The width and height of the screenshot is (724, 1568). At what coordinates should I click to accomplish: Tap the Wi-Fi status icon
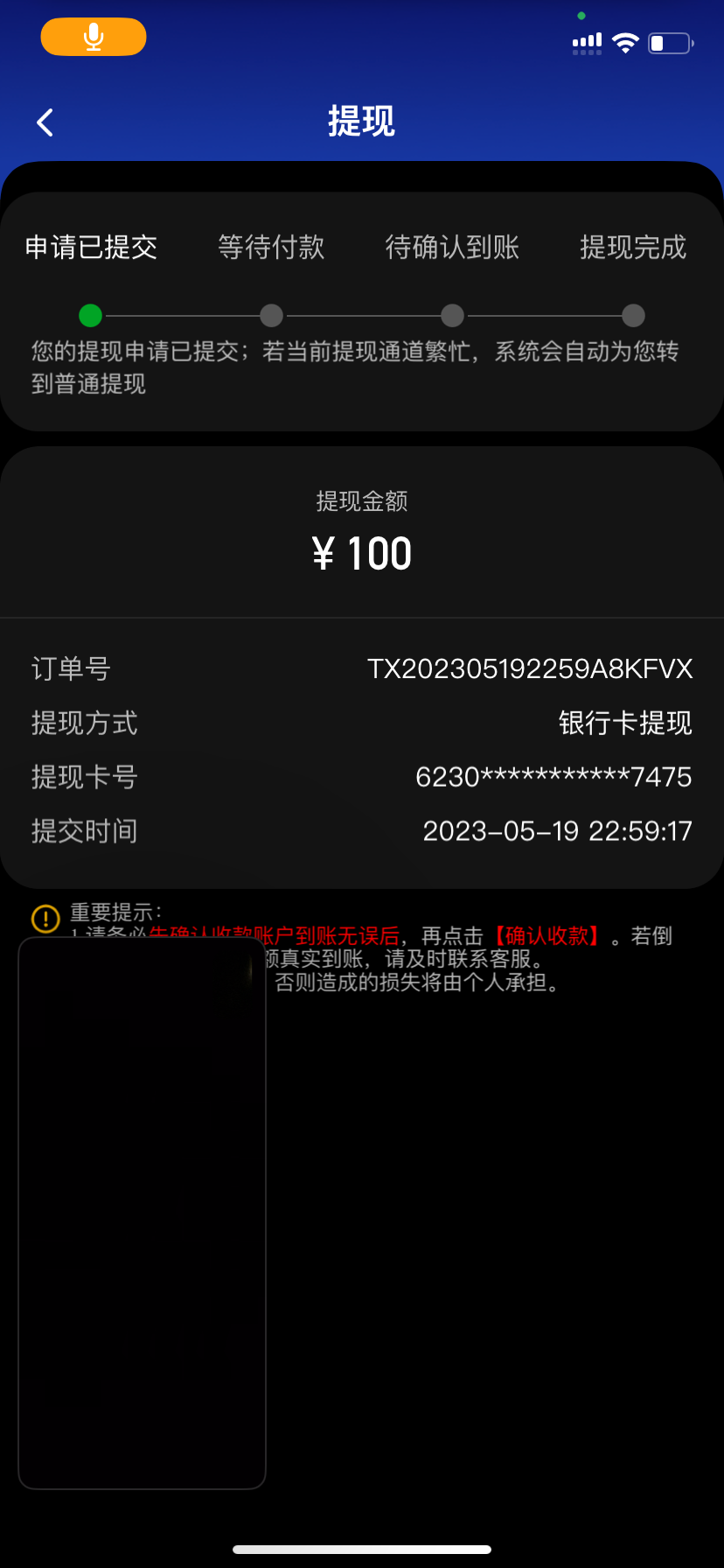click(627, 40)
